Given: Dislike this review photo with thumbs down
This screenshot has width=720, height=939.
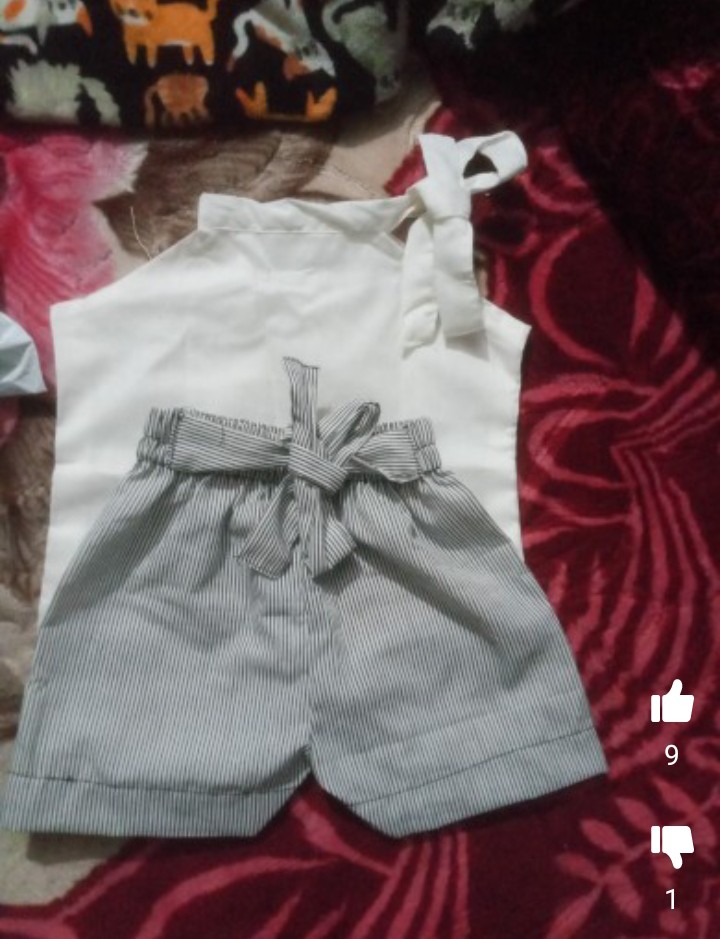Looking at the screenshot, I should click(671, 846).
